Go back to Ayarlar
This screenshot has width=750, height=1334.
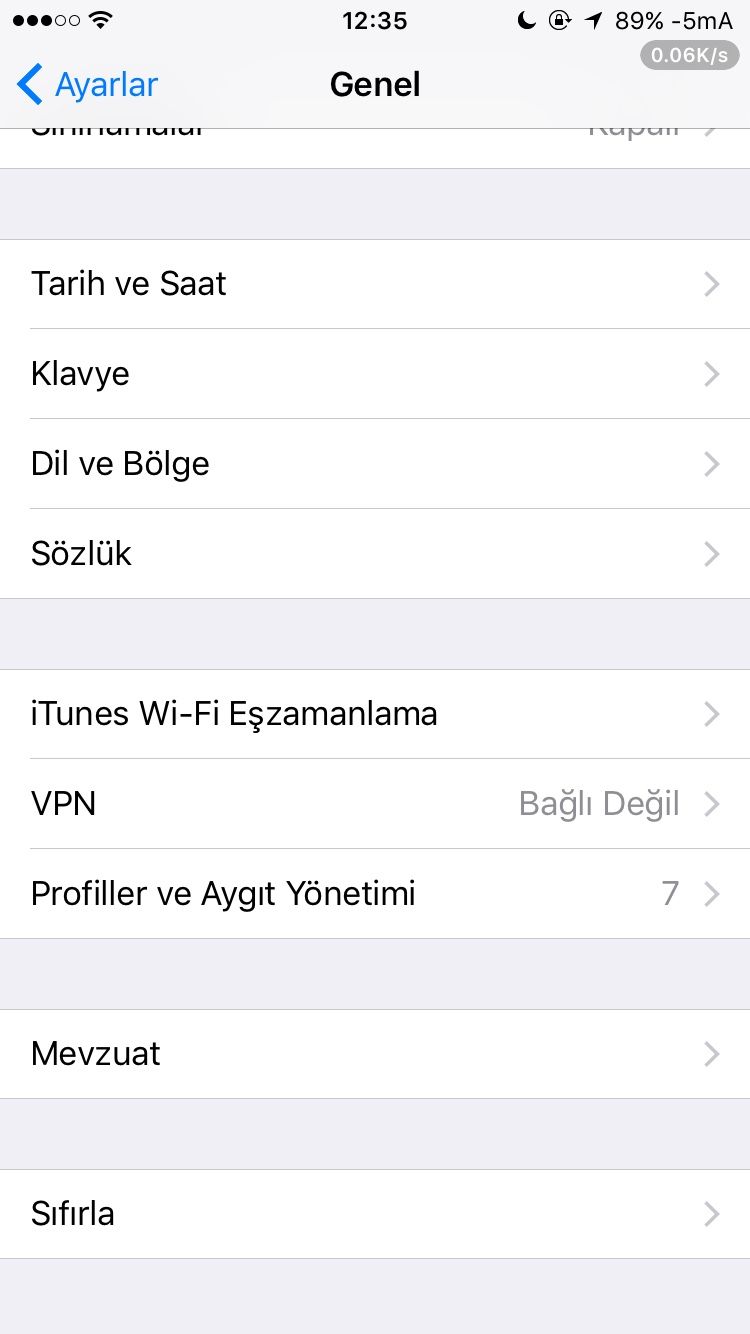coord(88,85)
